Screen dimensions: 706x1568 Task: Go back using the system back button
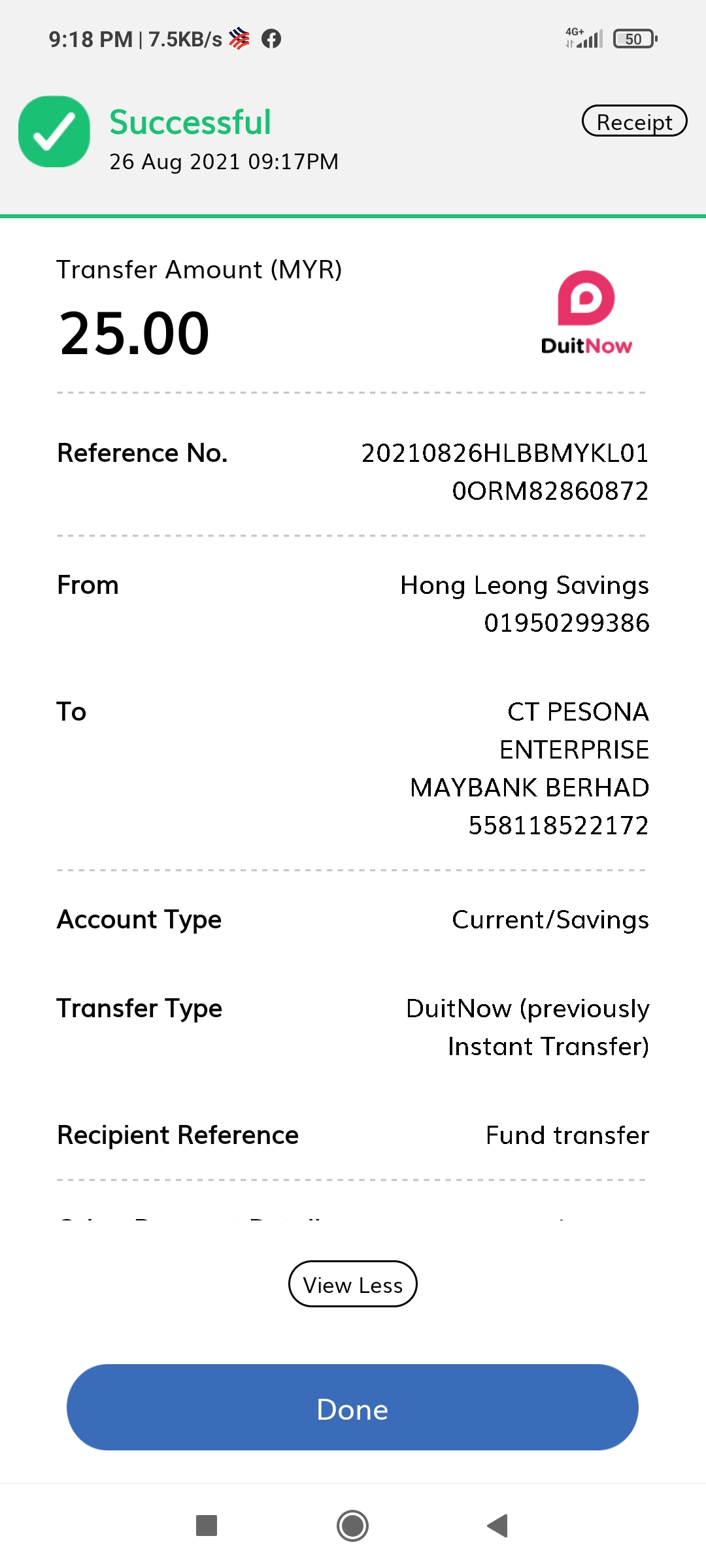coord(498,1526)
